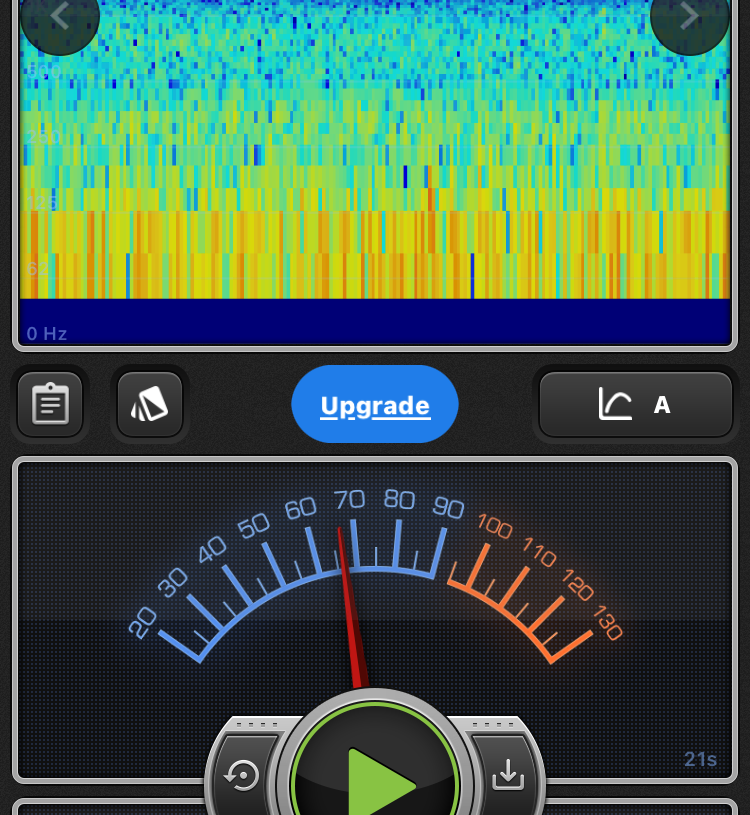Go to the next spectrogram view
Viewport: 750px width, 815px height.
(x=689, y=17)
